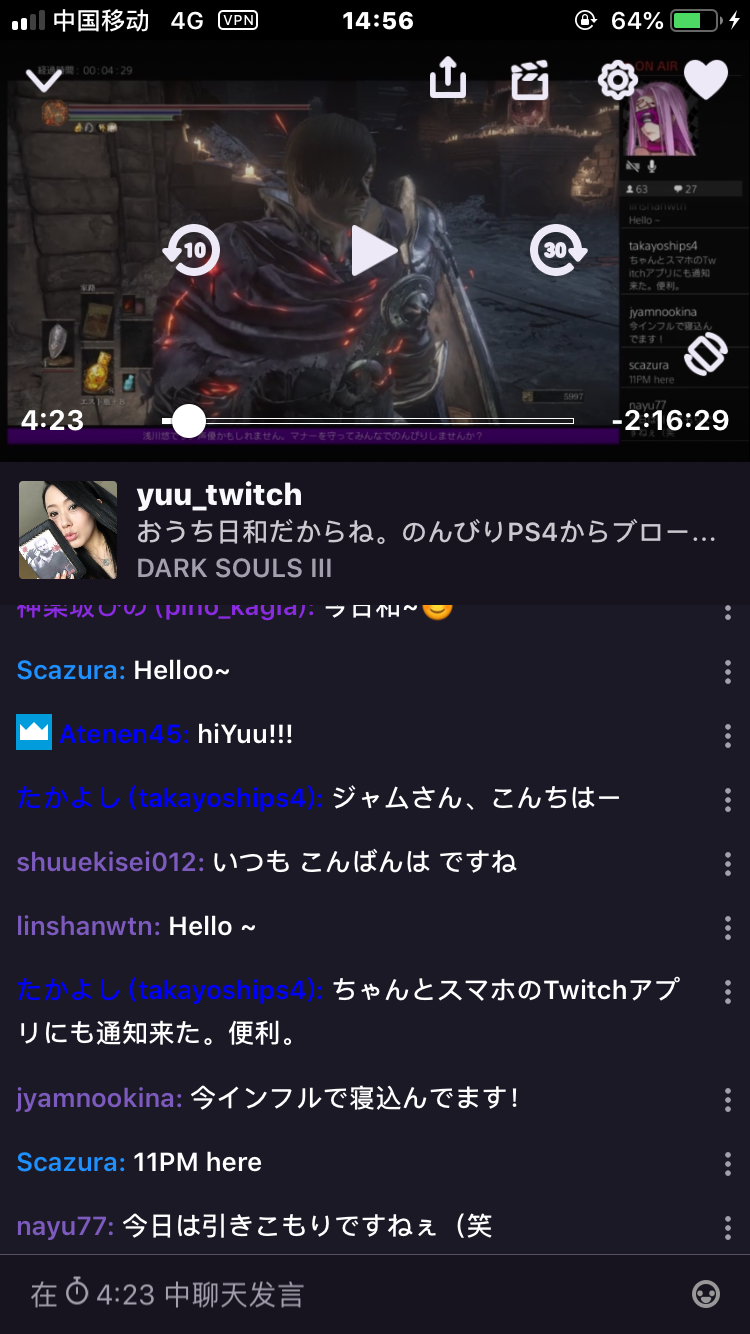Open options for Atenen45's hiYuu!!! message

click(727, 736)
